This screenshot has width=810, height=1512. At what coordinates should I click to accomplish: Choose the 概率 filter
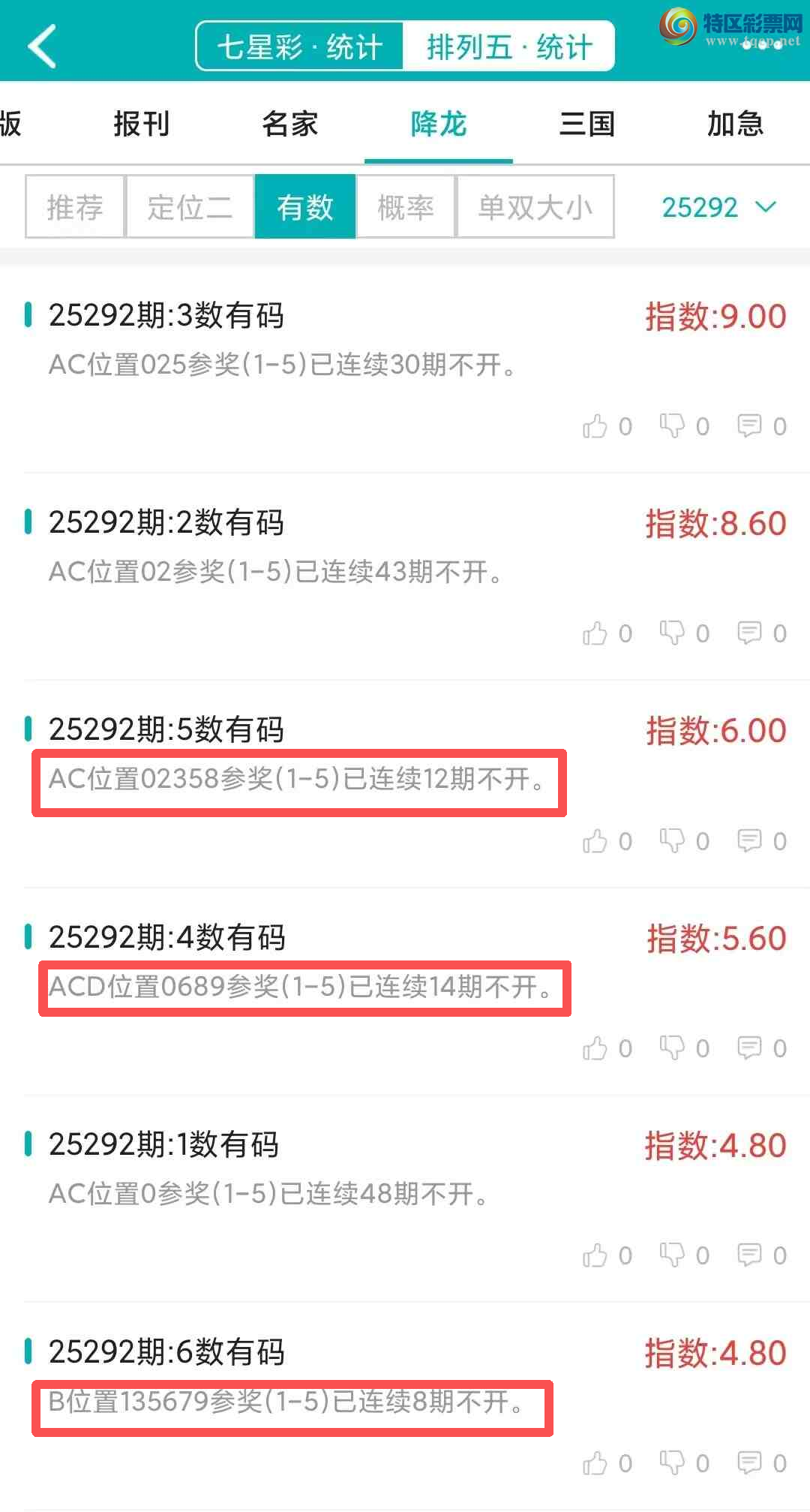[406, 207]
